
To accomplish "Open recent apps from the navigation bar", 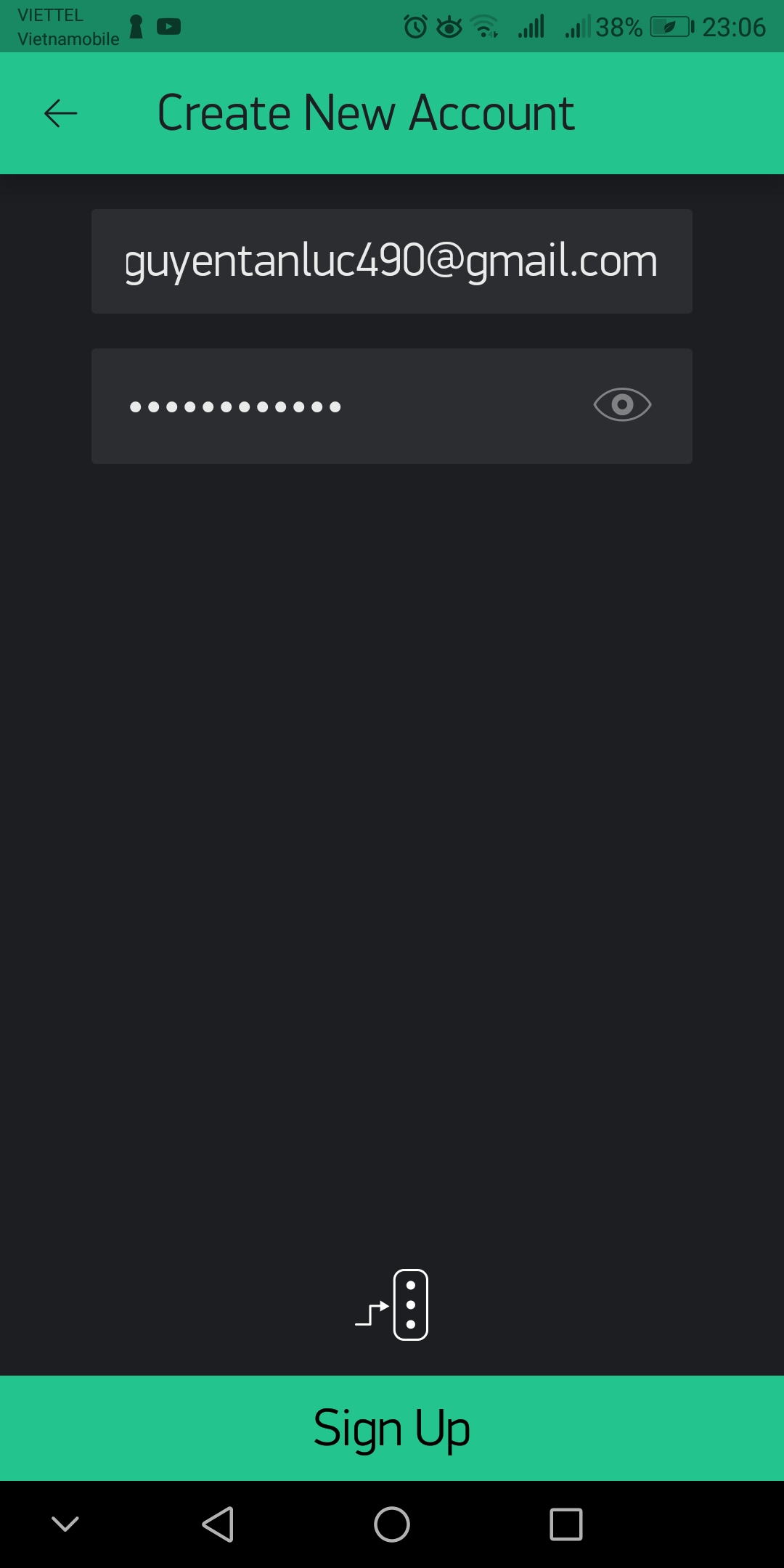I will pyautogui.click(x=566, y=1524).
